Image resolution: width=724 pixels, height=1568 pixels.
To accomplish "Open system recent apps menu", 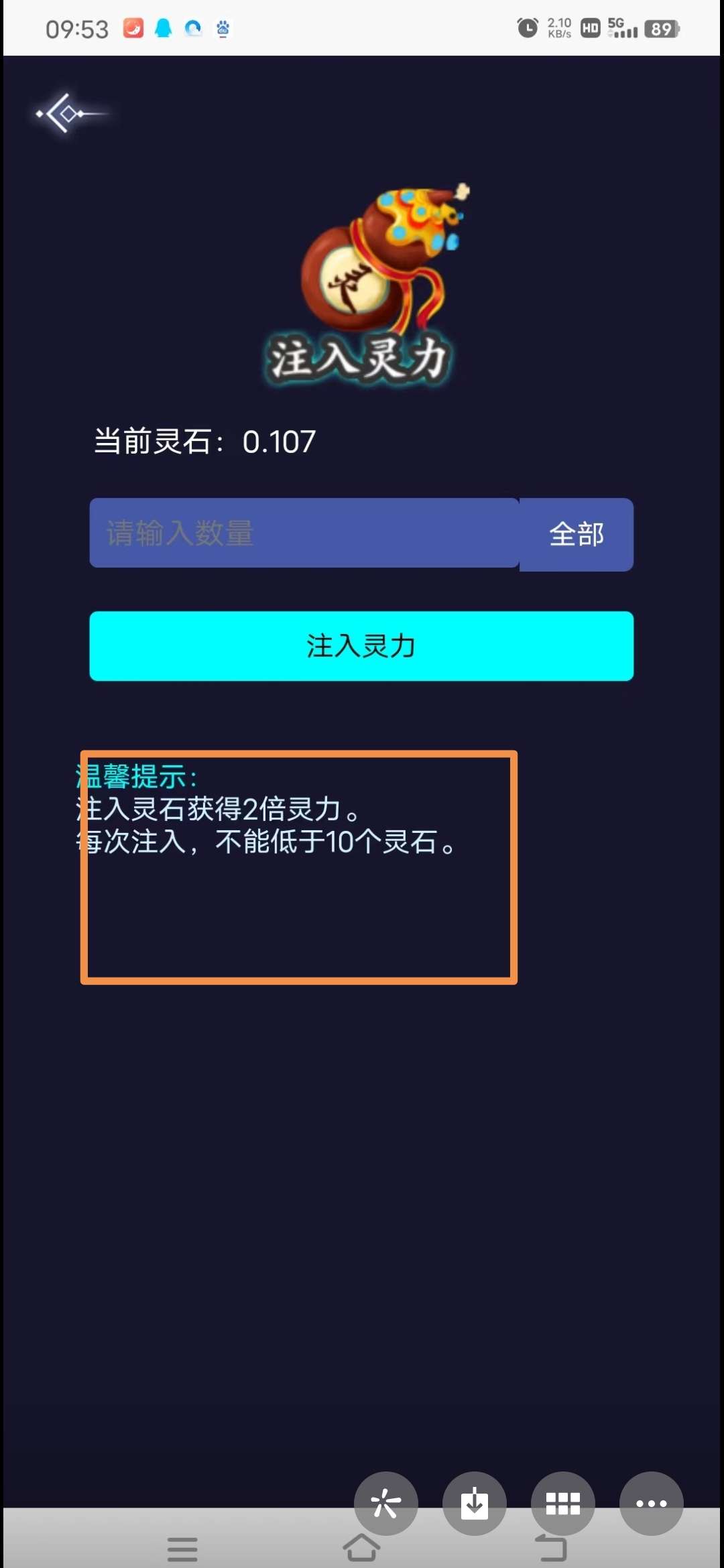I will 182,1549.
